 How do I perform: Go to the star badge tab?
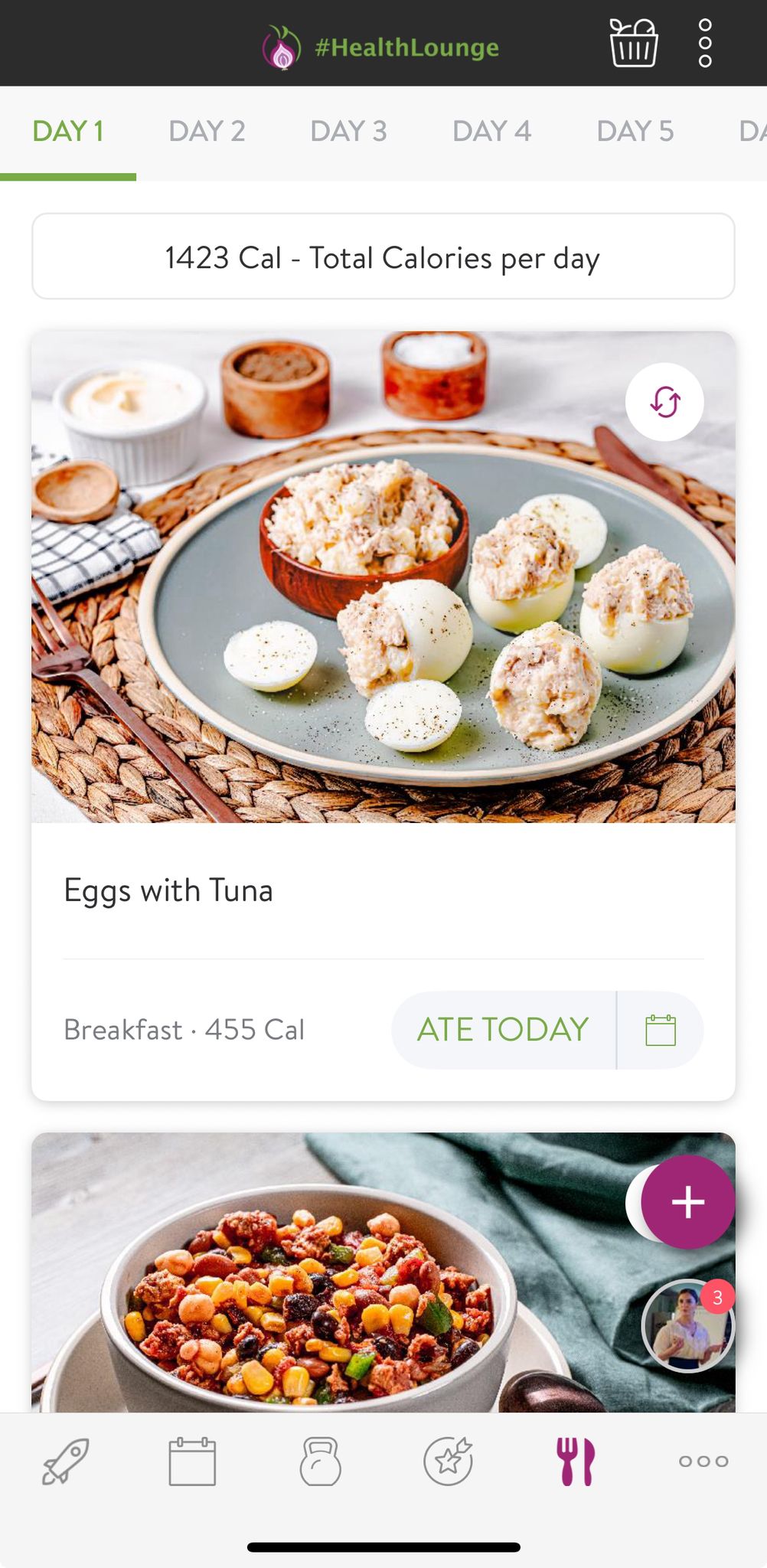click(448, 1461)
